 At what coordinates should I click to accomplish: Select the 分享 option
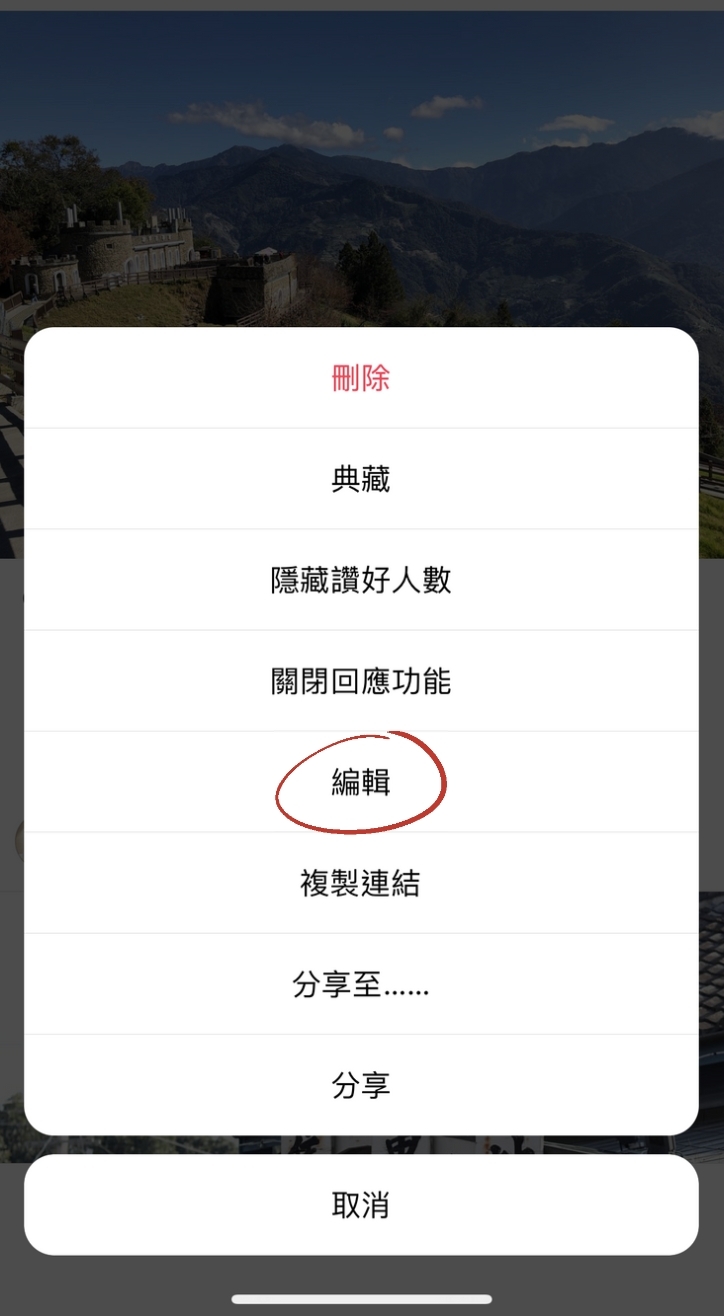click(x=361, y=1085)
